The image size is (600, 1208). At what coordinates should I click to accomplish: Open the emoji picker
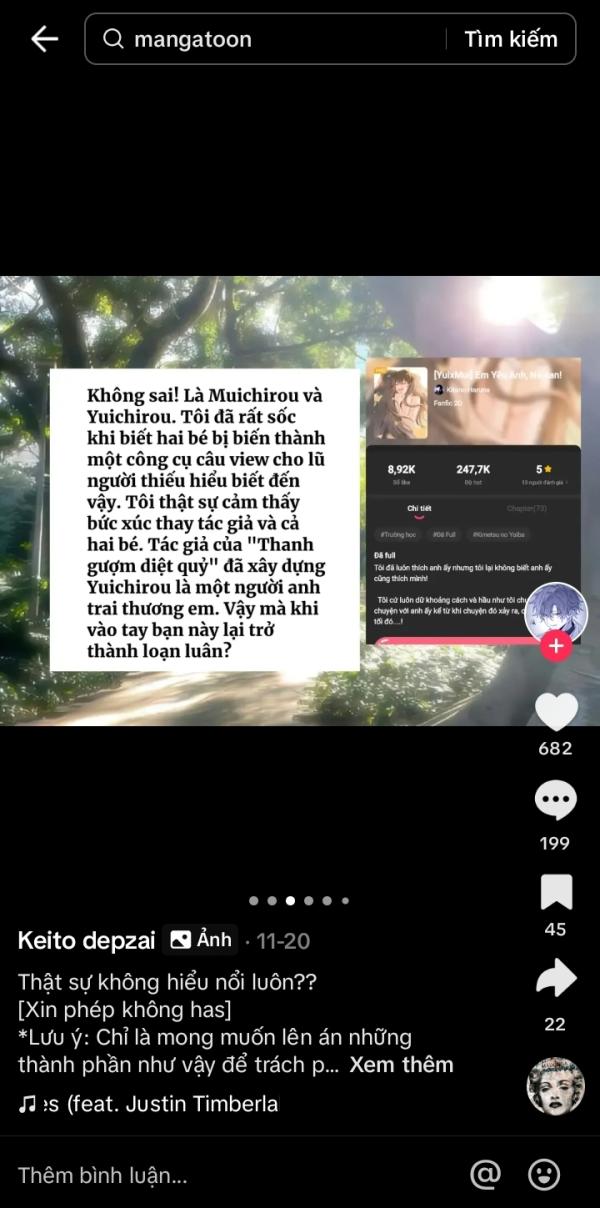coord(544,1174)
